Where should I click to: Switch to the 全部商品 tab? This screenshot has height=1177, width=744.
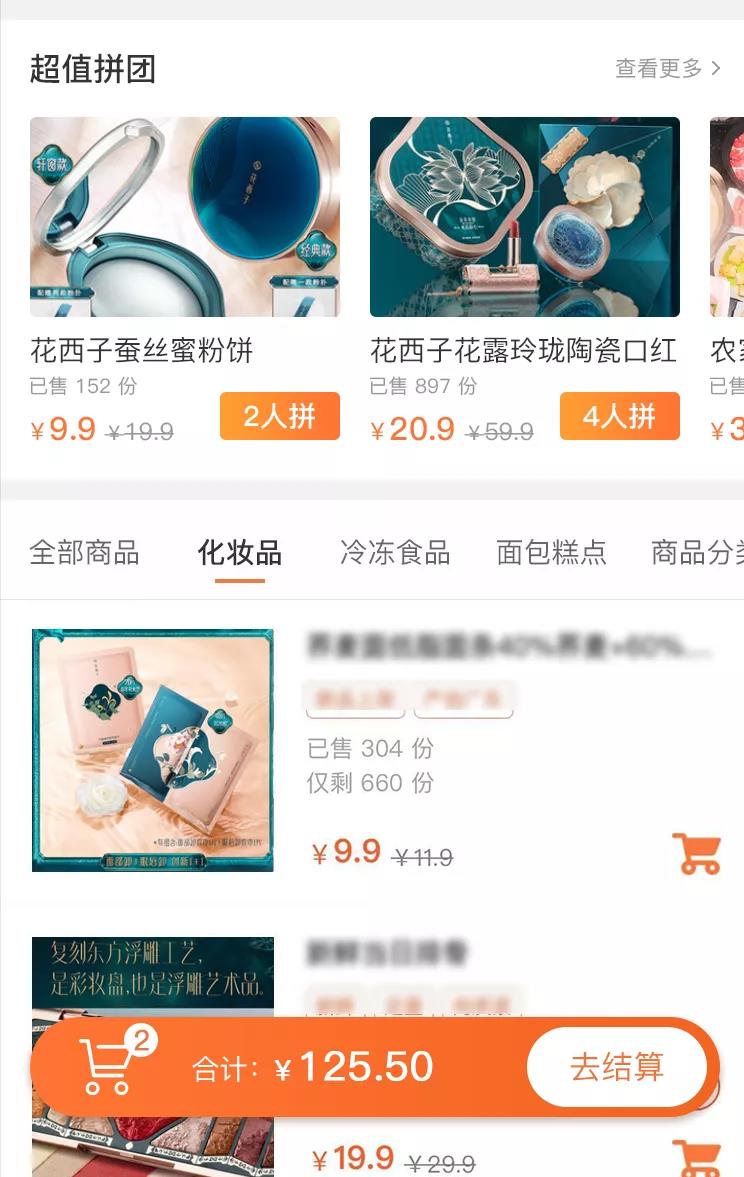coord(84,553)
